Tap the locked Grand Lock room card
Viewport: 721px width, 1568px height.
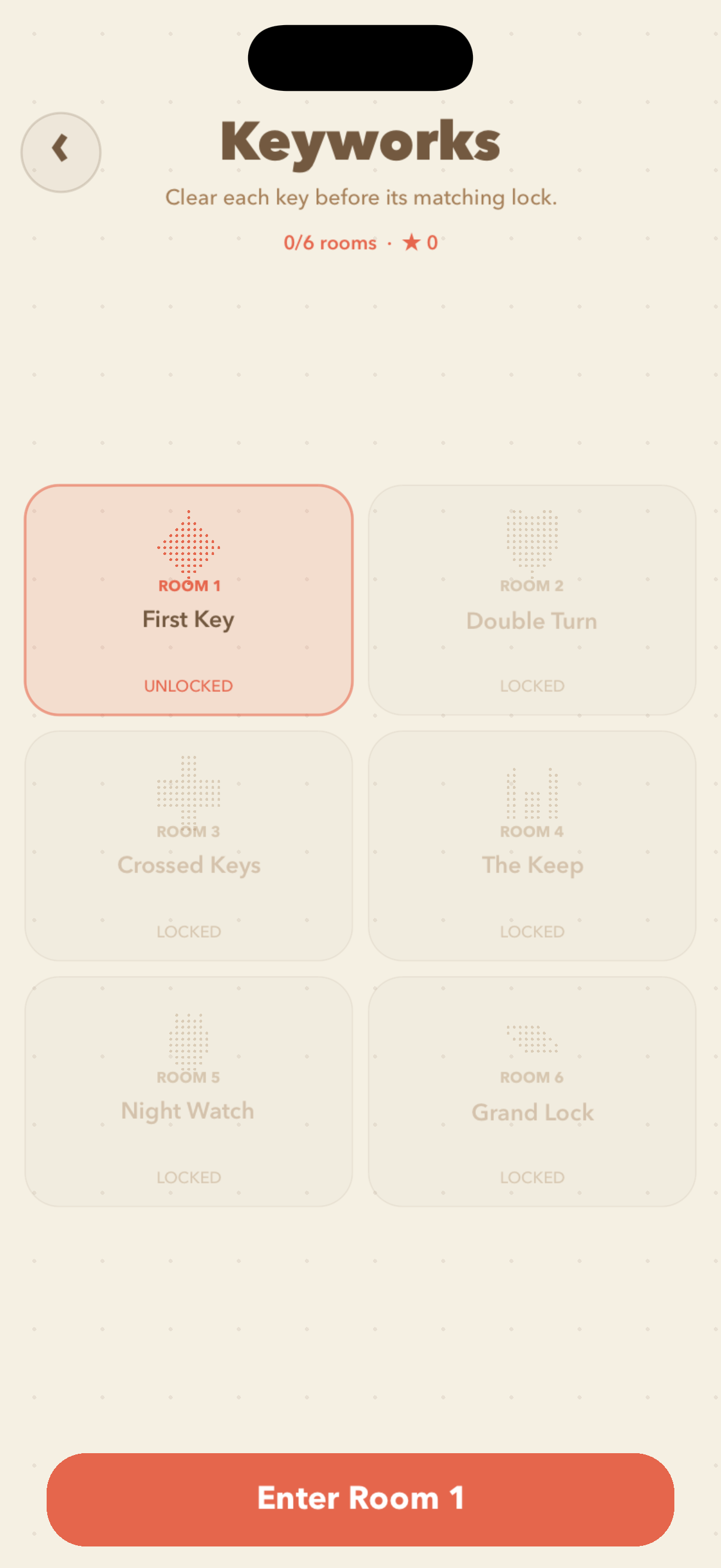[x=531, y=1091]
